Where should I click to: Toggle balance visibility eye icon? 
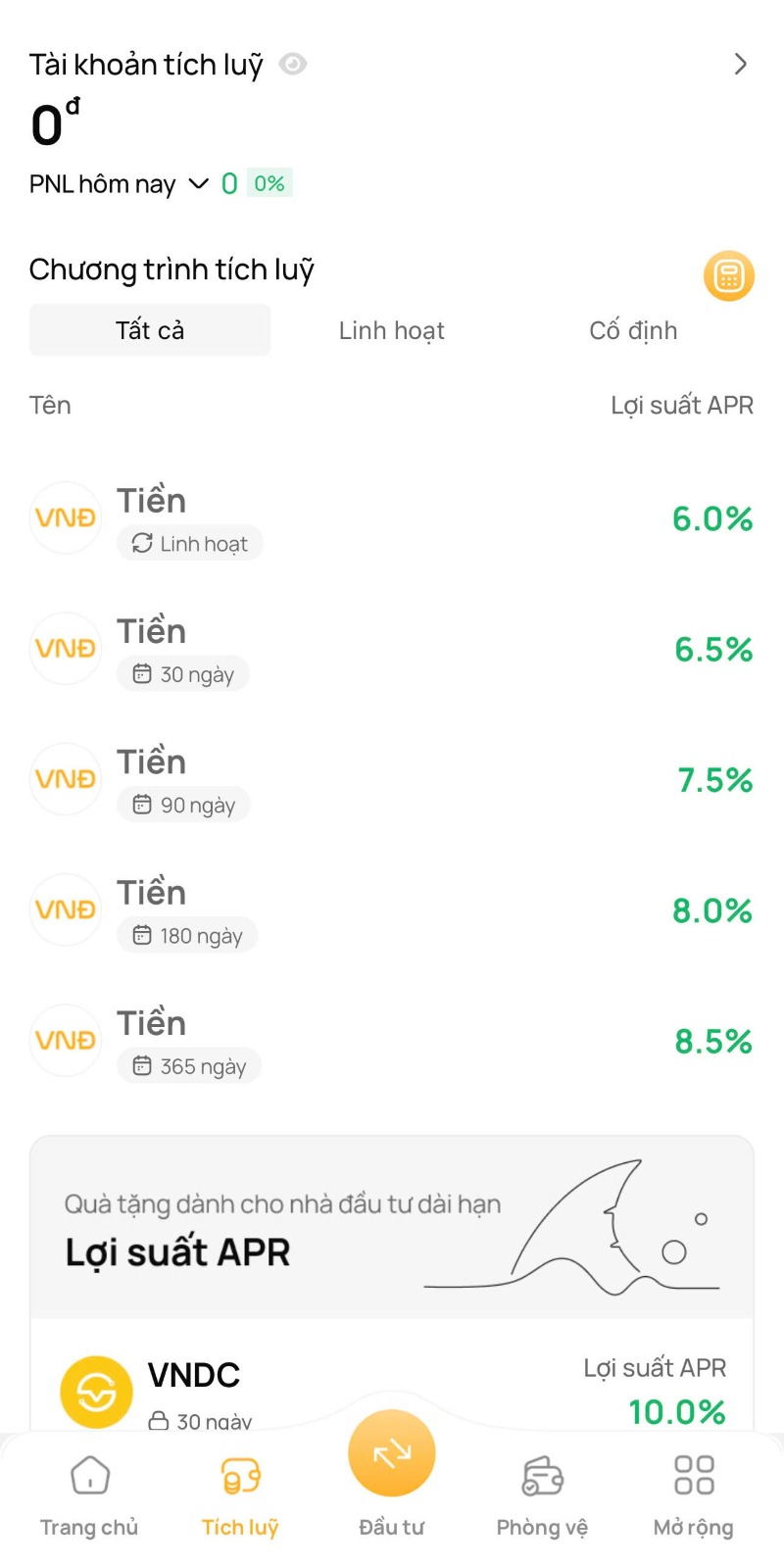[x=293, y=65]
